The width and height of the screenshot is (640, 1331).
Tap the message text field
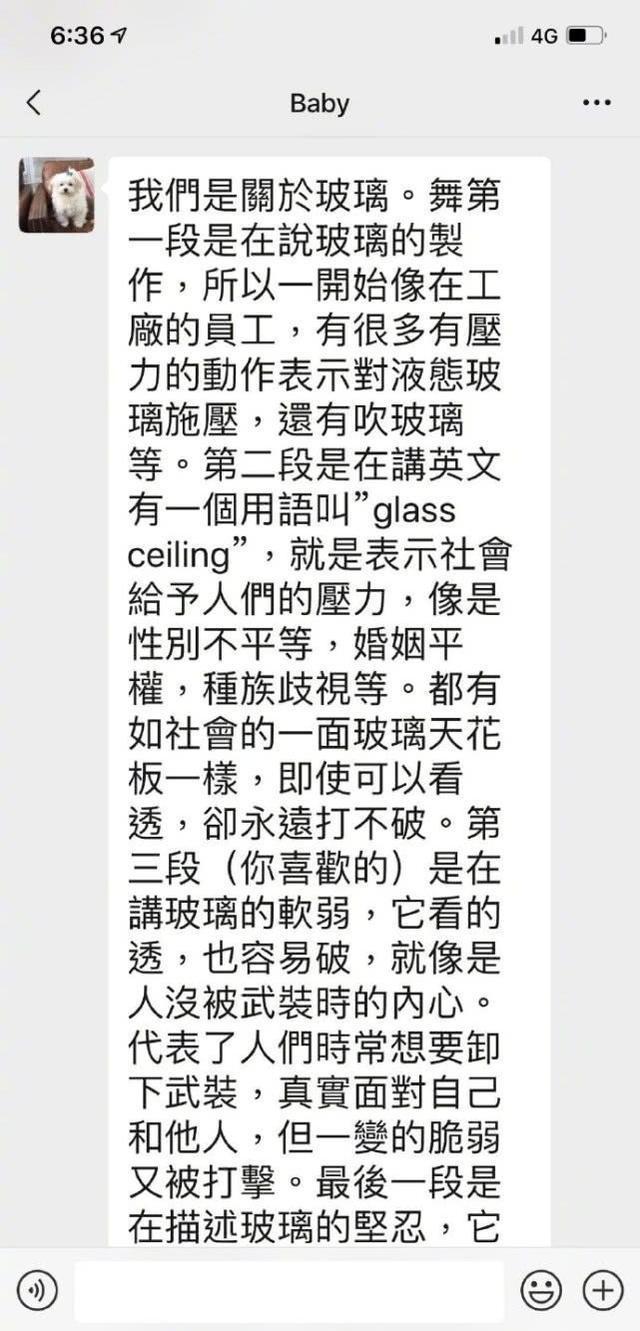pos(289,1291)
